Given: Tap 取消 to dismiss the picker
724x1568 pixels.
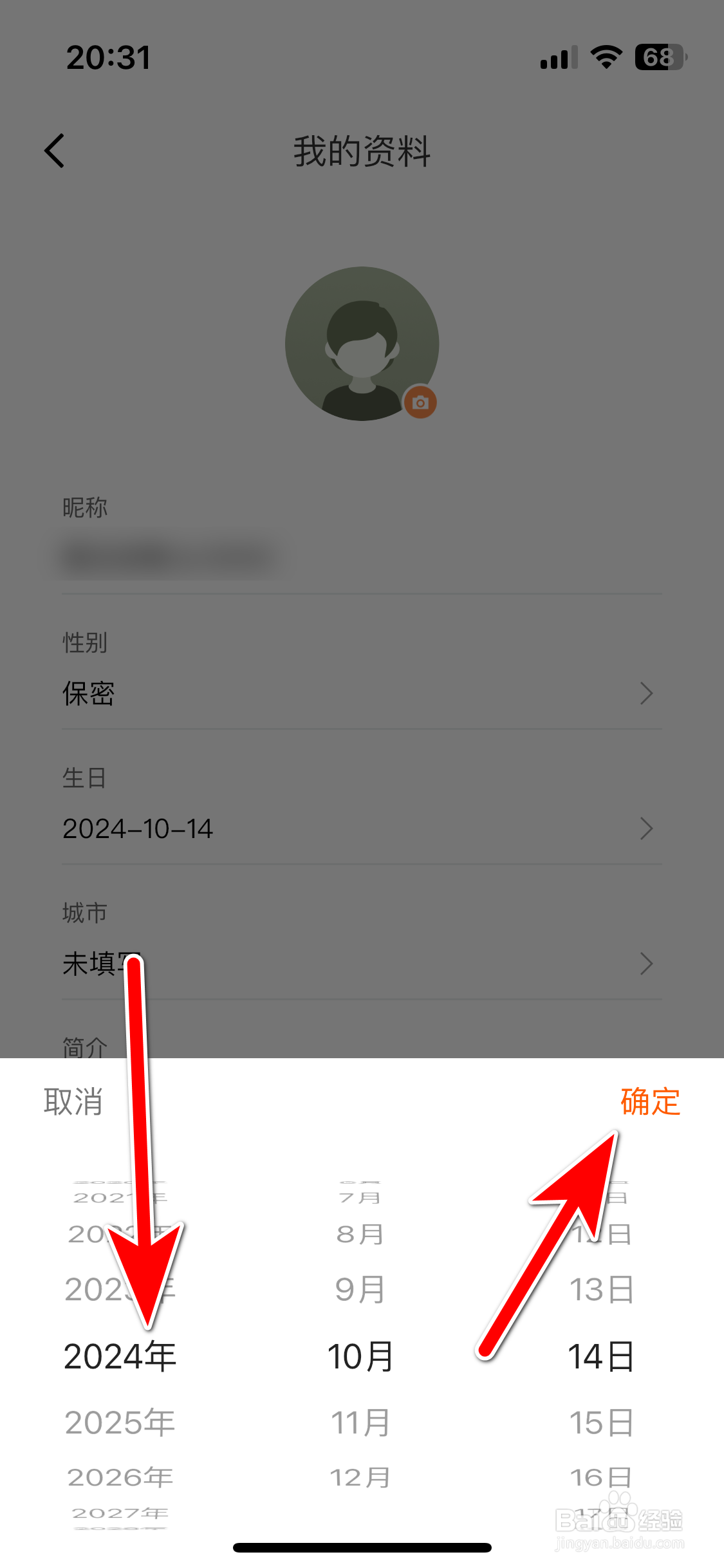Looking at the screenshot, I should pos(73,1102).
